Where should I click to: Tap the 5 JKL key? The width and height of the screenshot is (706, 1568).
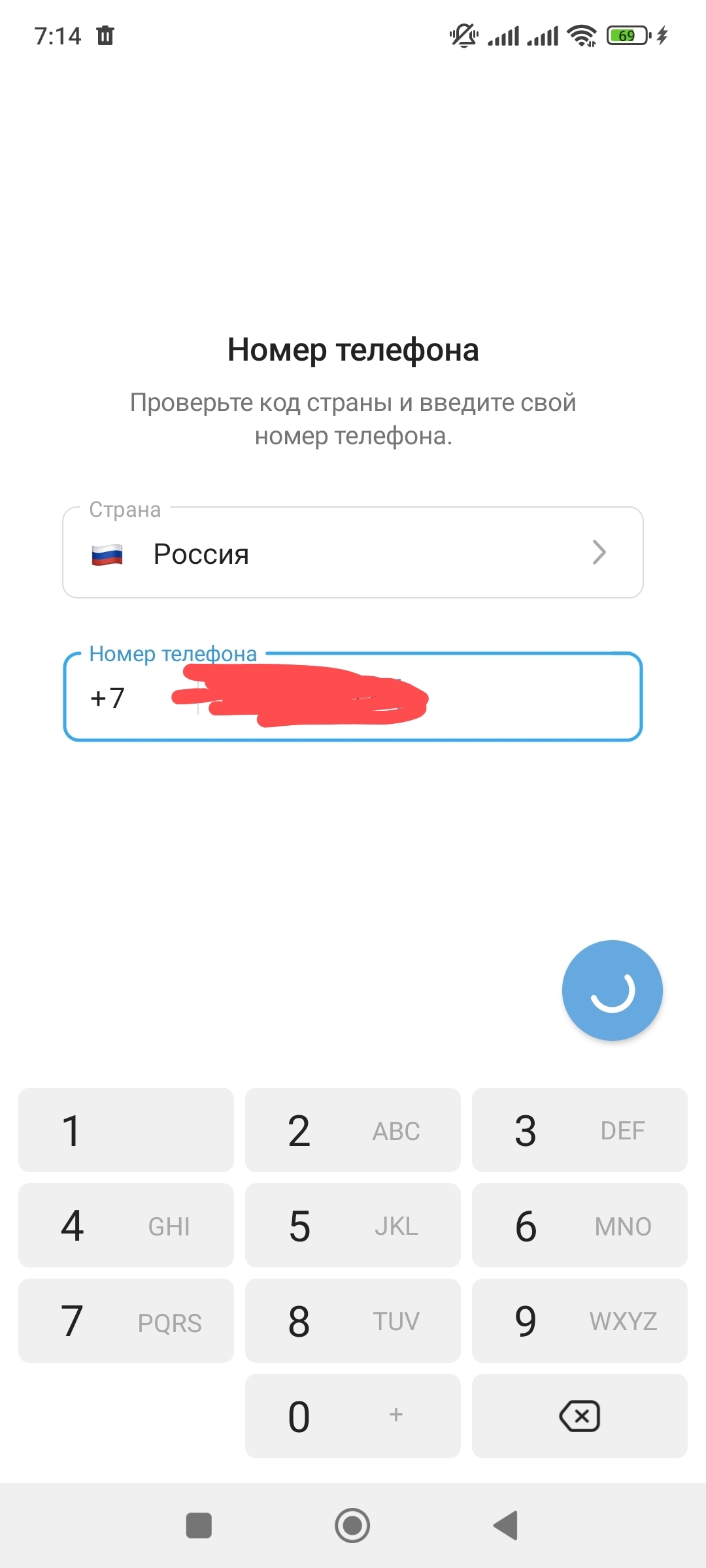coord(352,1225)
